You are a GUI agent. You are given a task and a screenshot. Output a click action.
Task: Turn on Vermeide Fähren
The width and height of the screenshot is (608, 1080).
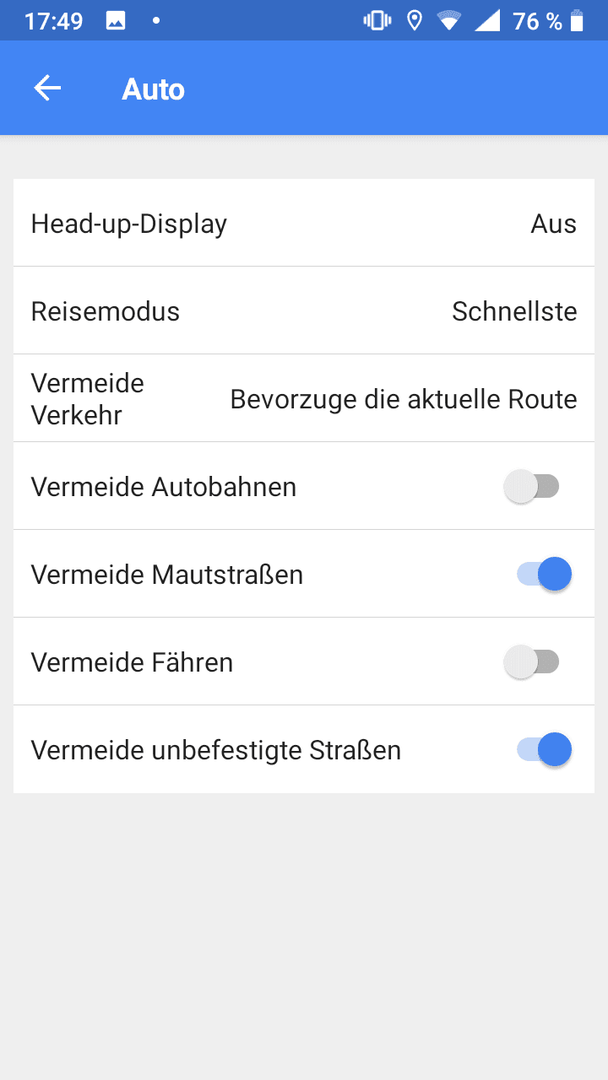click(532, 662)
